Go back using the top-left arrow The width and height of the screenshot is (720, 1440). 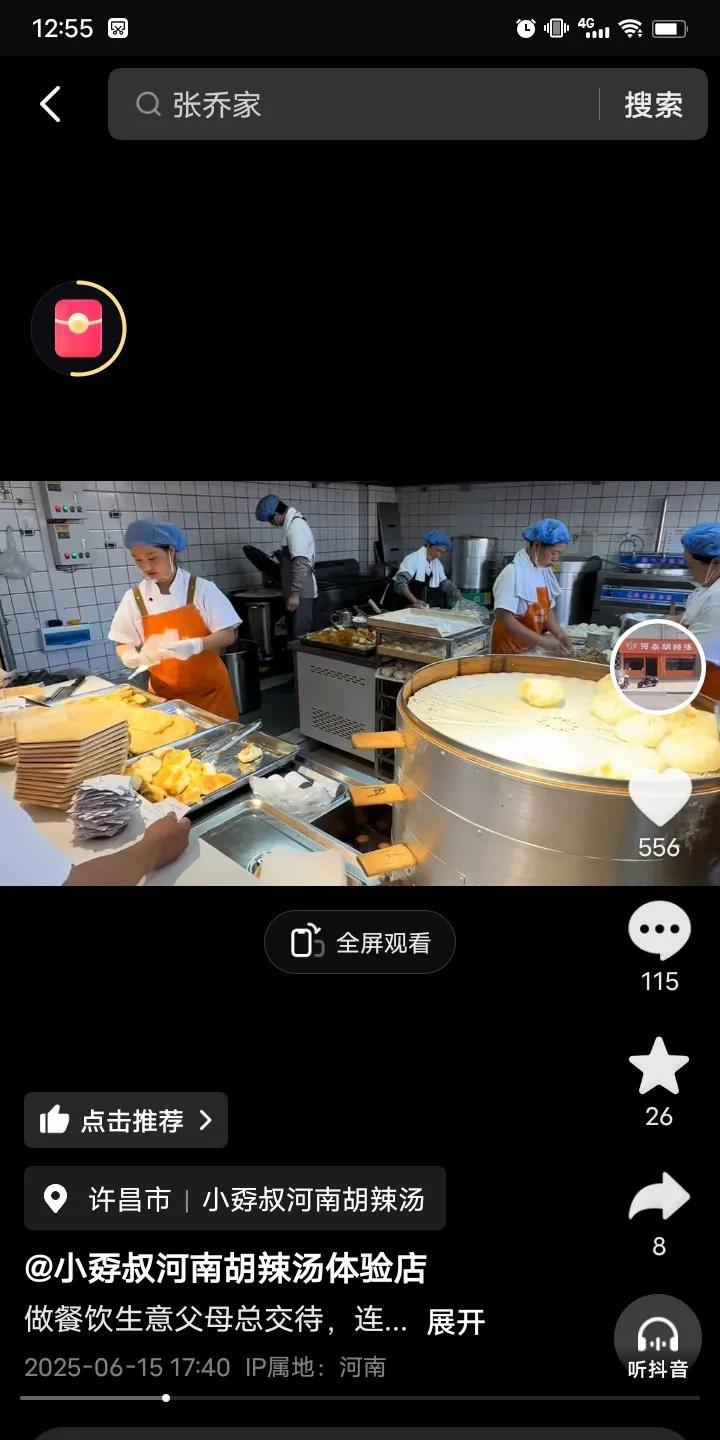(50, 104)
